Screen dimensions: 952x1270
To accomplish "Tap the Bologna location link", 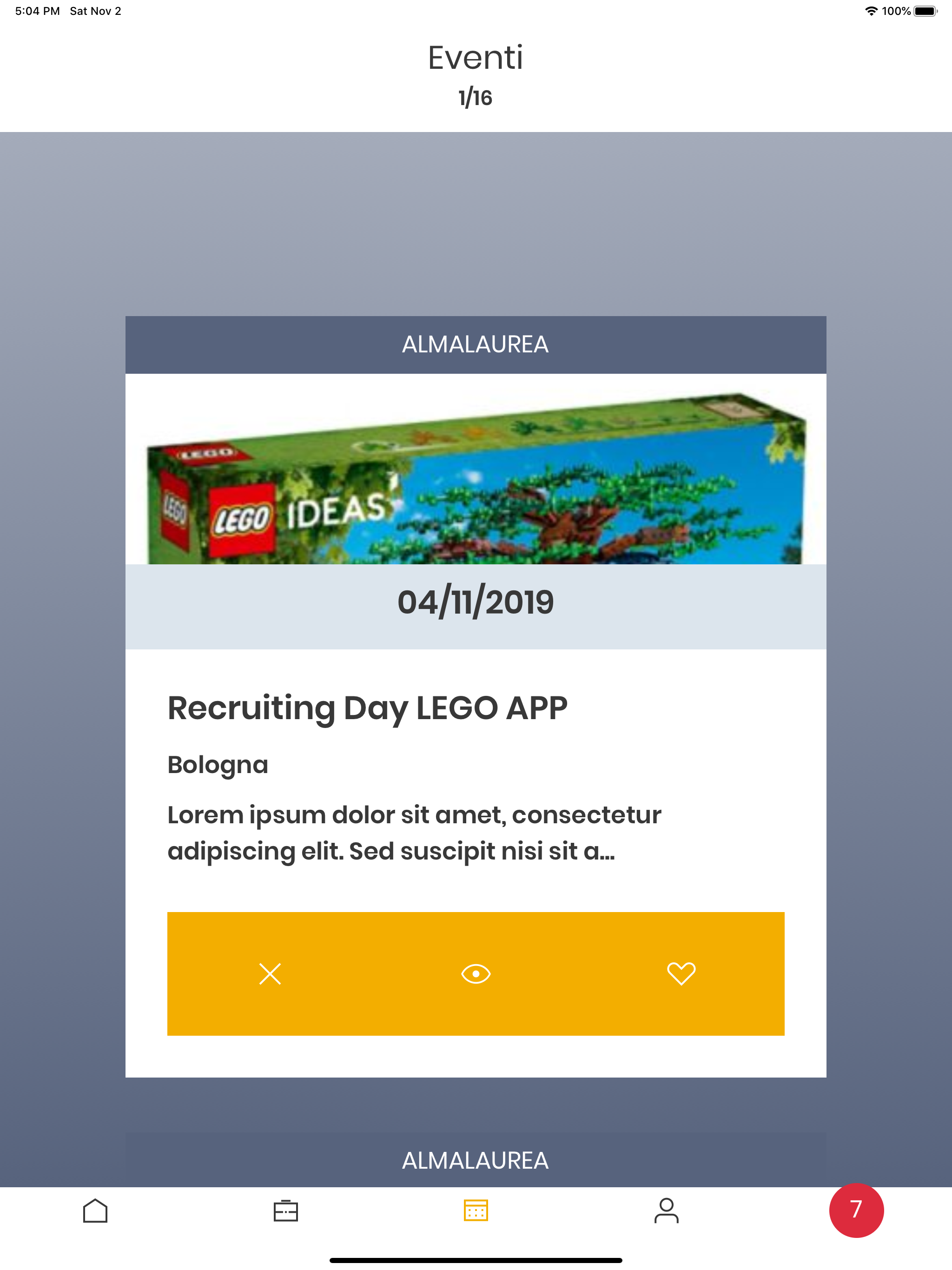I will click(x=218, y=764).
